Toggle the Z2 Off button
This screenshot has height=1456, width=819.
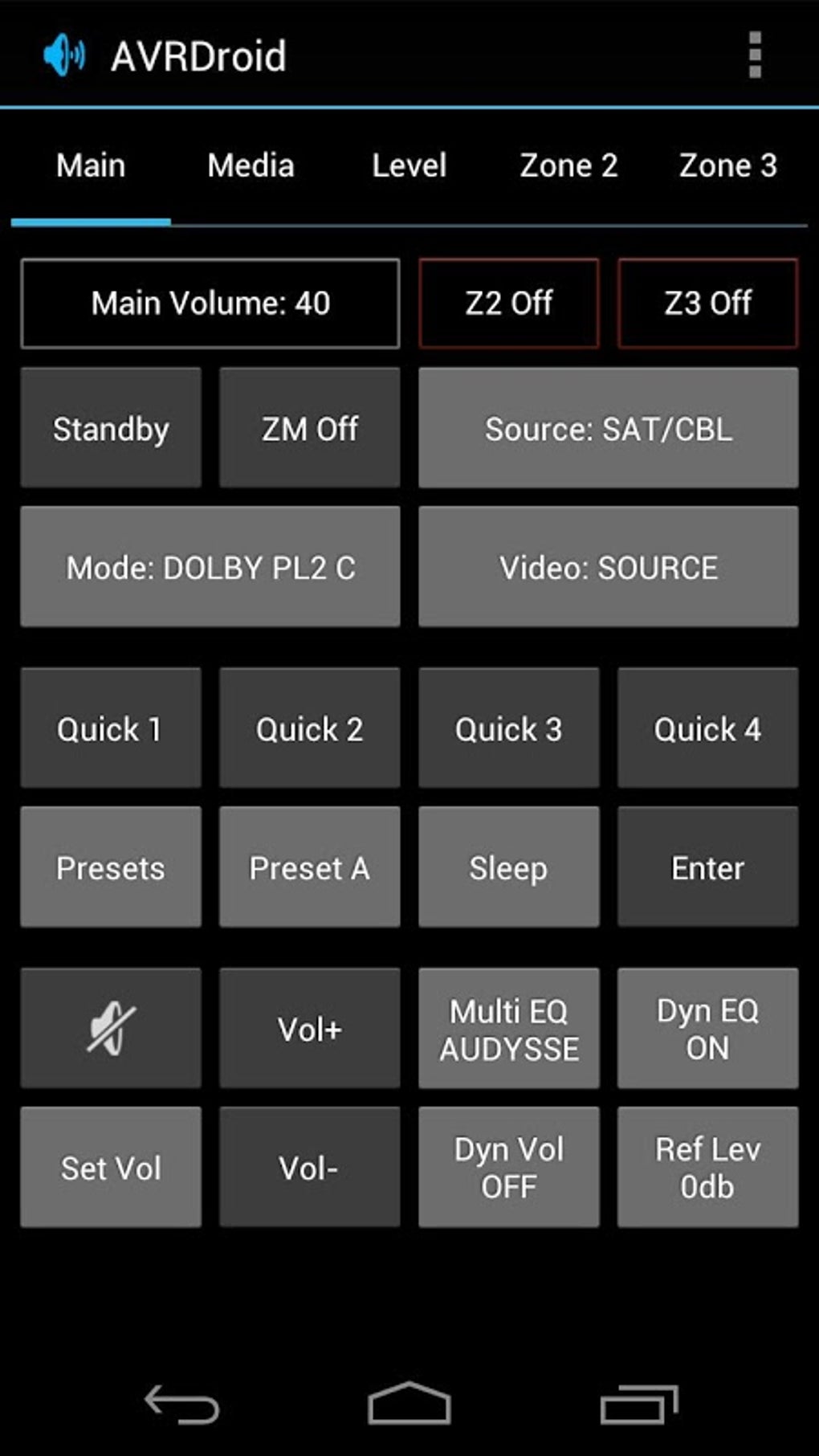(509, 304)
